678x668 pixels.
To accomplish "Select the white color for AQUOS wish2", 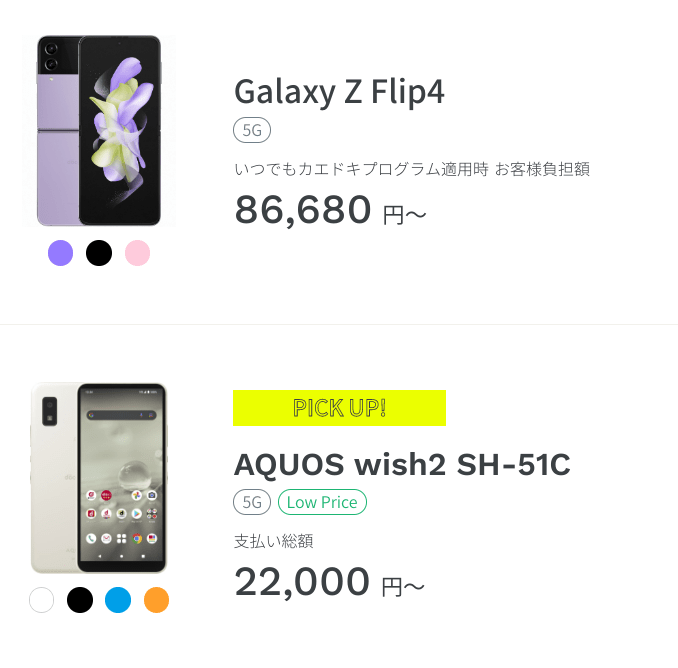I will click(42, 600).
